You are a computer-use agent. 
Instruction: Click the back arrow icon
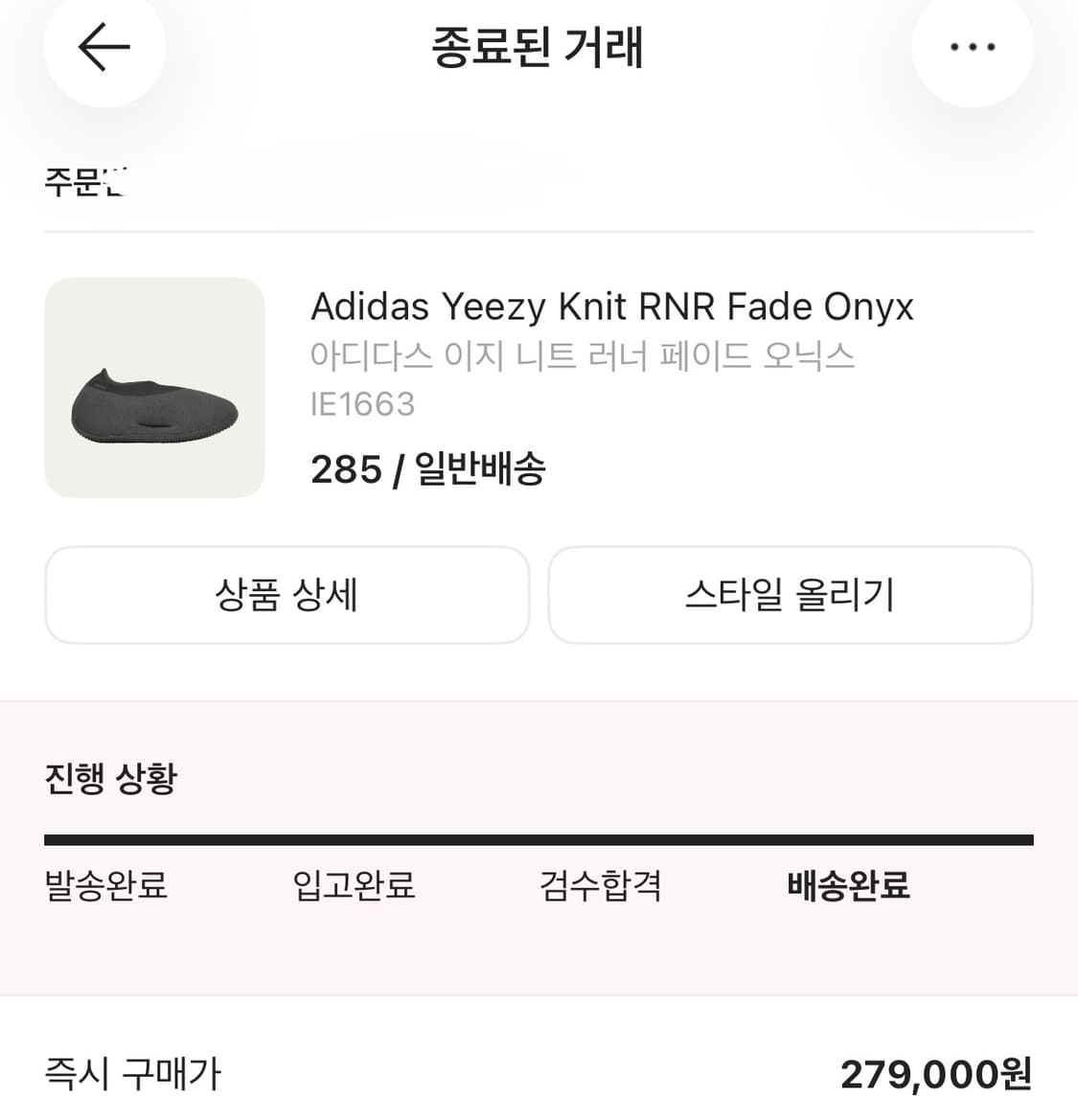pos(104,47)
